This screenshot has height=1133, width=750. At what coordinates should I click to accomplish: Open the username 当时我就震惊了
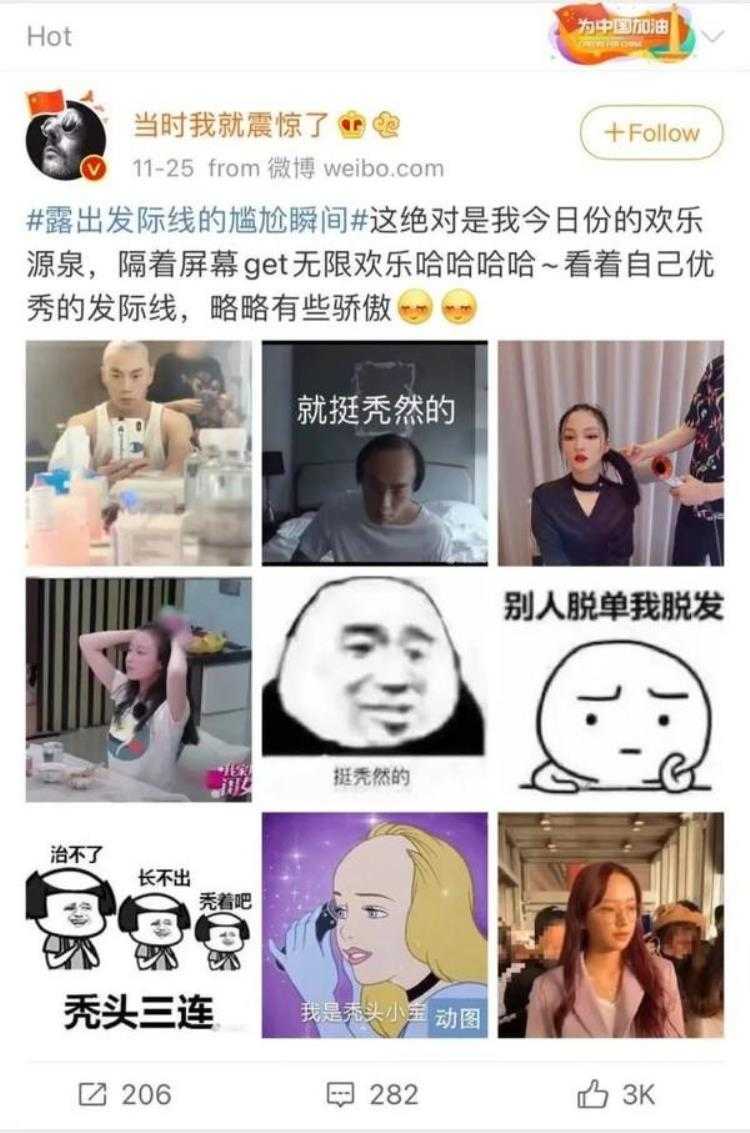(x=231, y=126)
